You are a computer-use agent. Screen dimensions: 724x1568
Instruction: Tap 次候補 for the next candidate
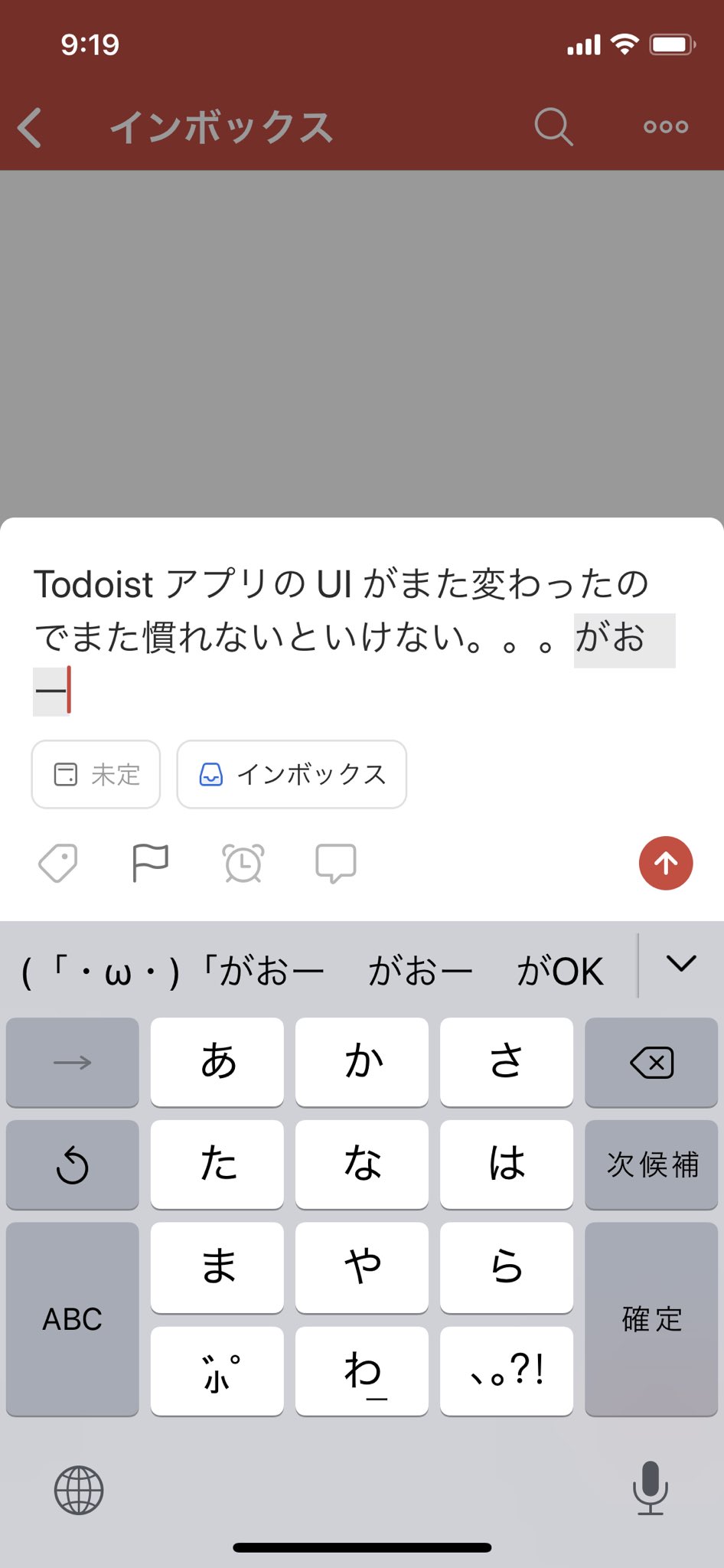pyautogui.click(x=651, y=1165)
